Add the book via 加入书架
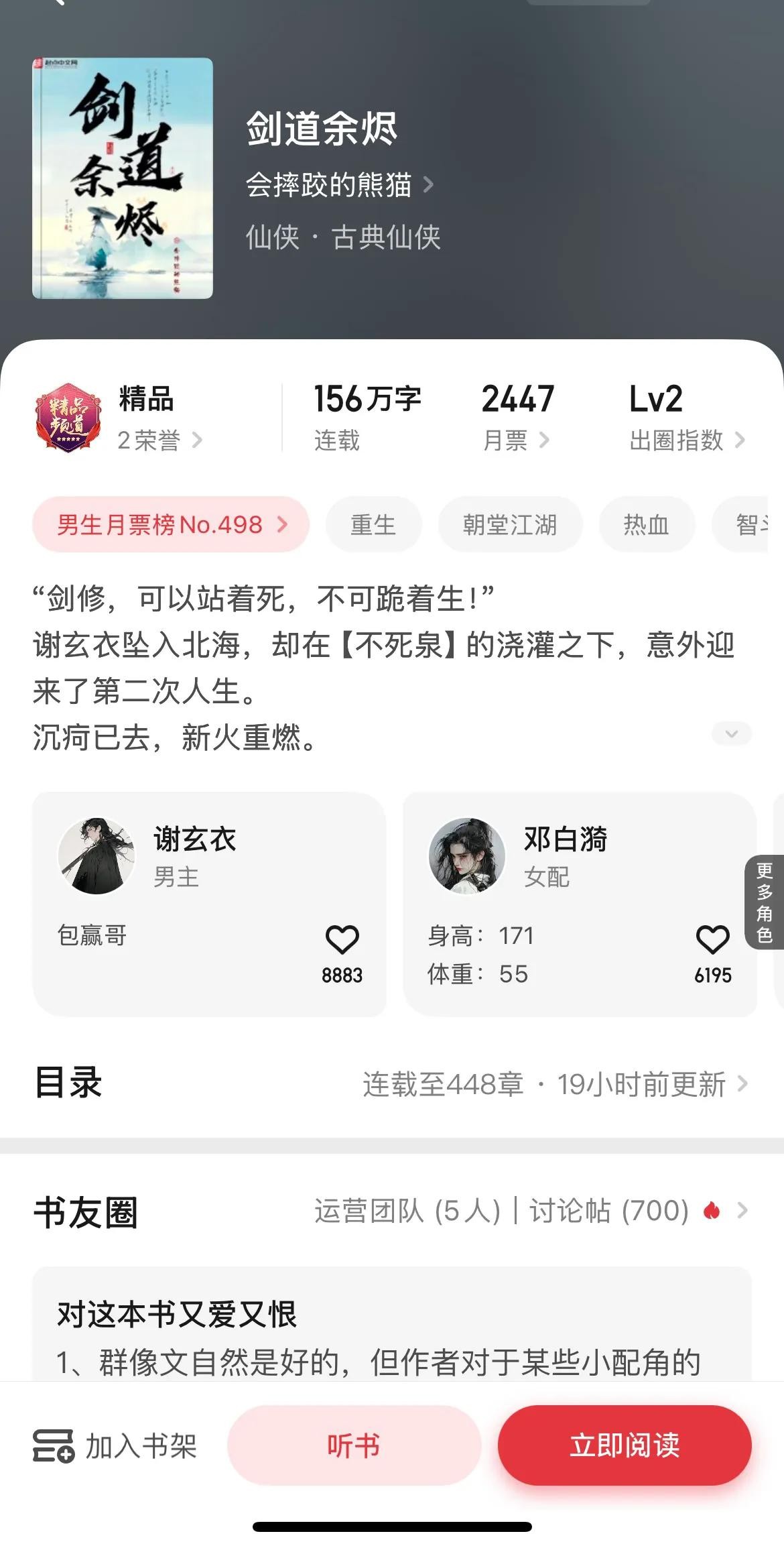 click(115, 1446)
